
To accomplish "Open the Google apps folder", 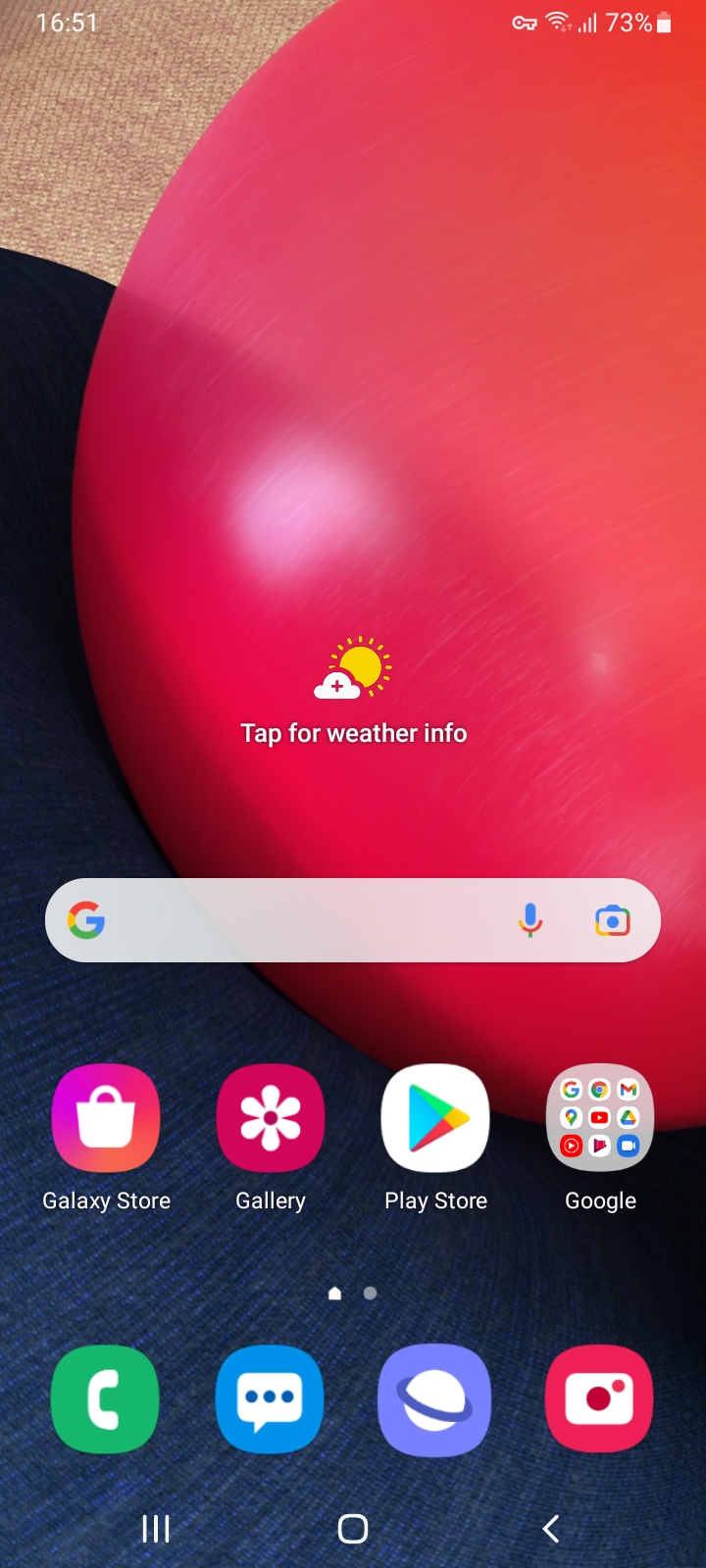I will (x=600, y=1118).
